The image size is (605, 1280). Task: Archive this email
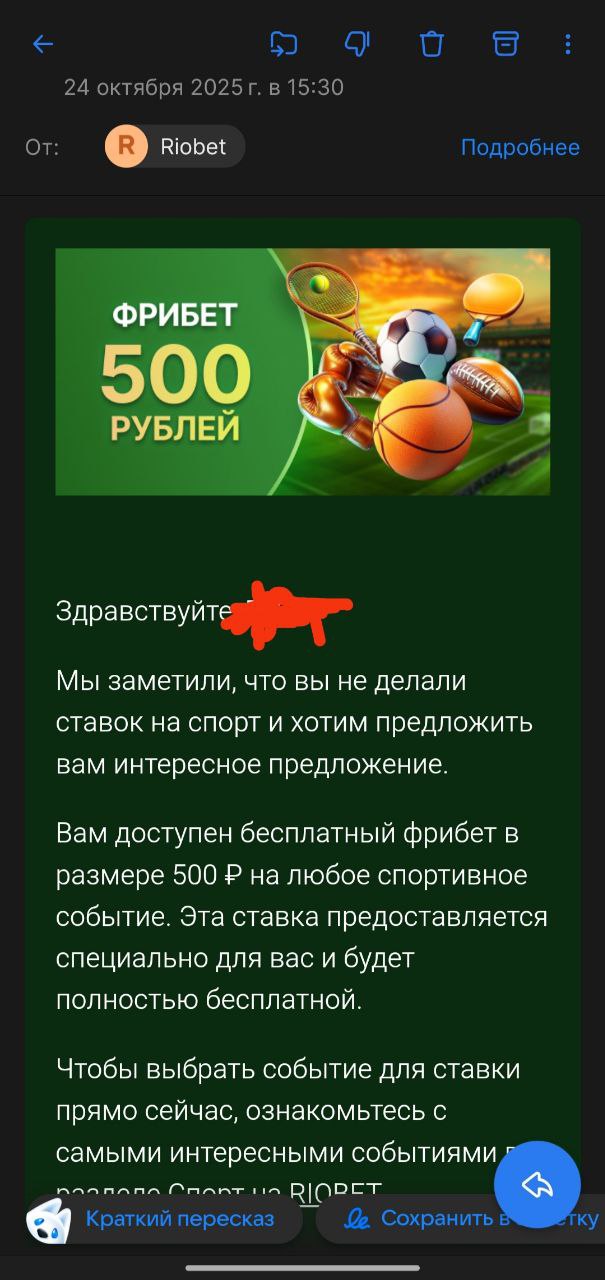(x=506, y=44)
